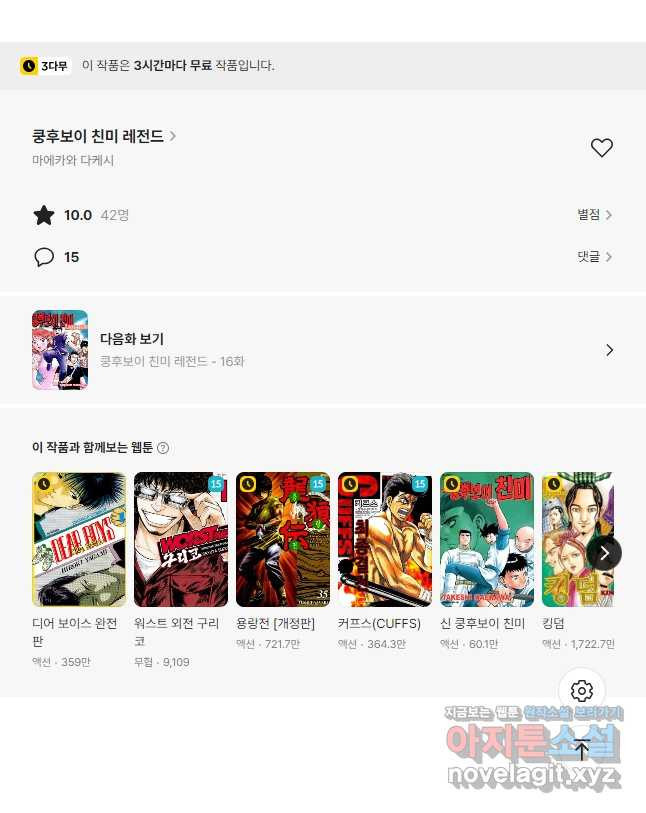
Task: Show more recommended webtoons with right arrow
Action: coord(604,553)
